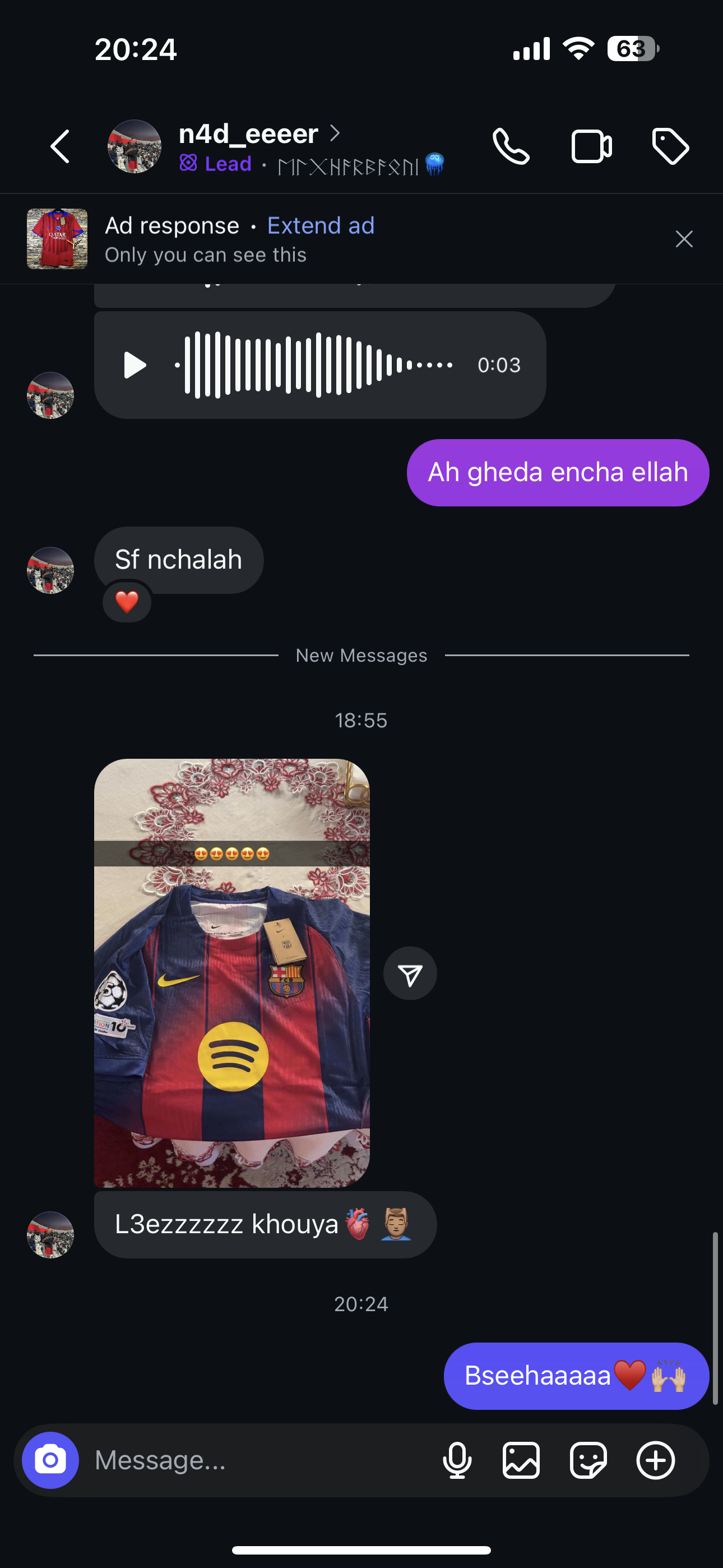The width and height of the screenshot is (723, 1568).
Task: Go back to the inbox
Action: [x=61, y=146]
